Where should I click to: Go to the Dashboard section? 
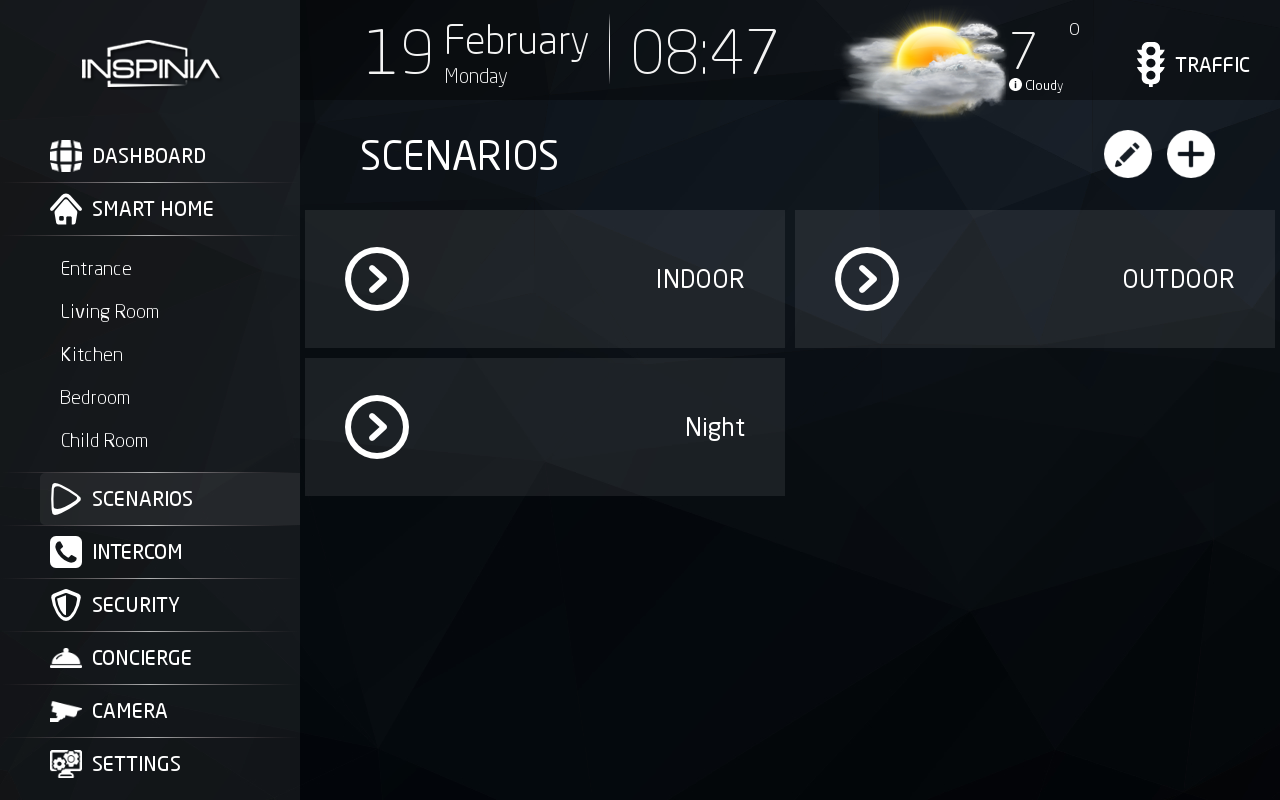point(128,156)
